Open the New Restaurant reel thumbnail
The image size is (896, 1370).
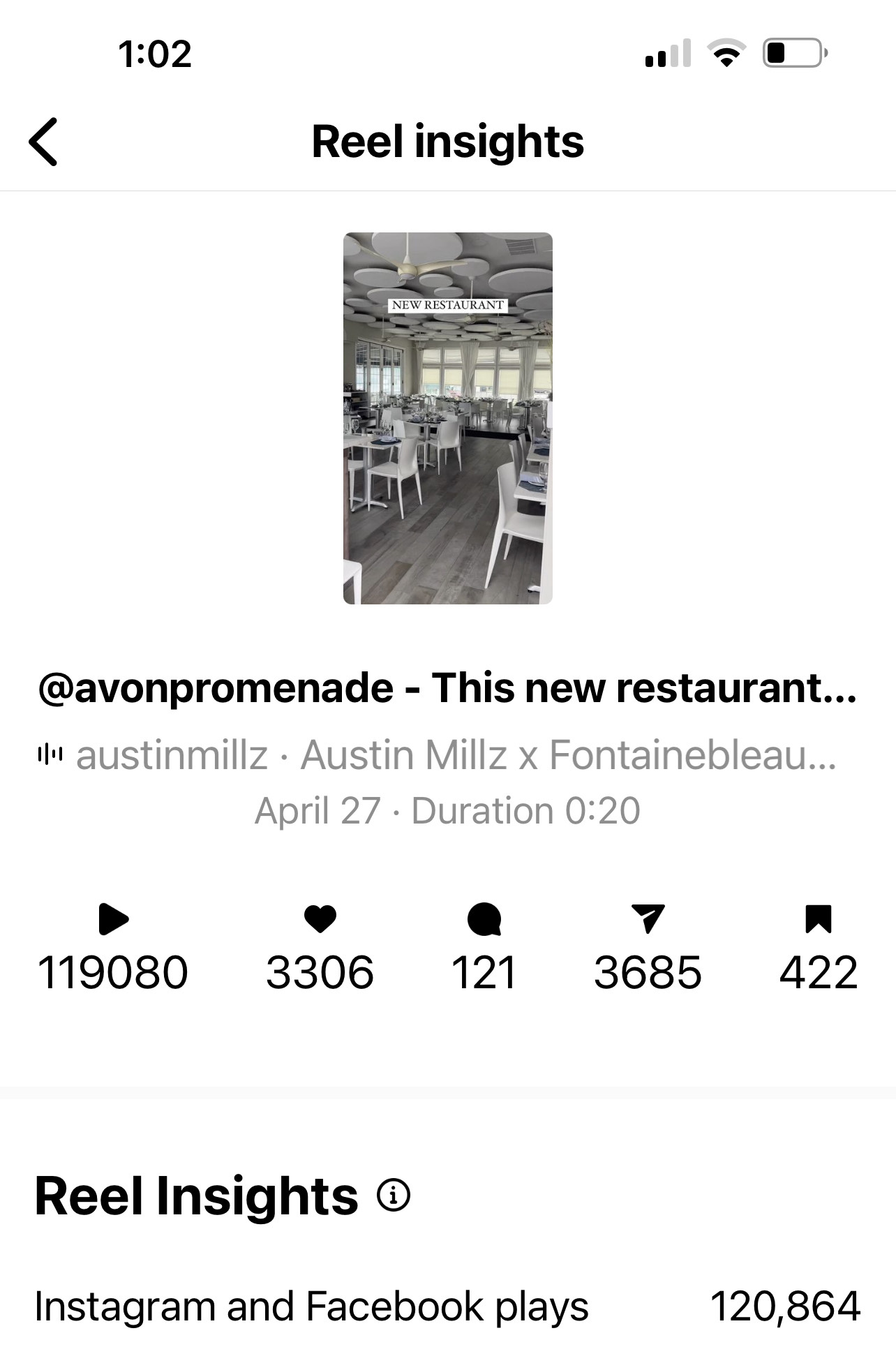coord(447,418)
